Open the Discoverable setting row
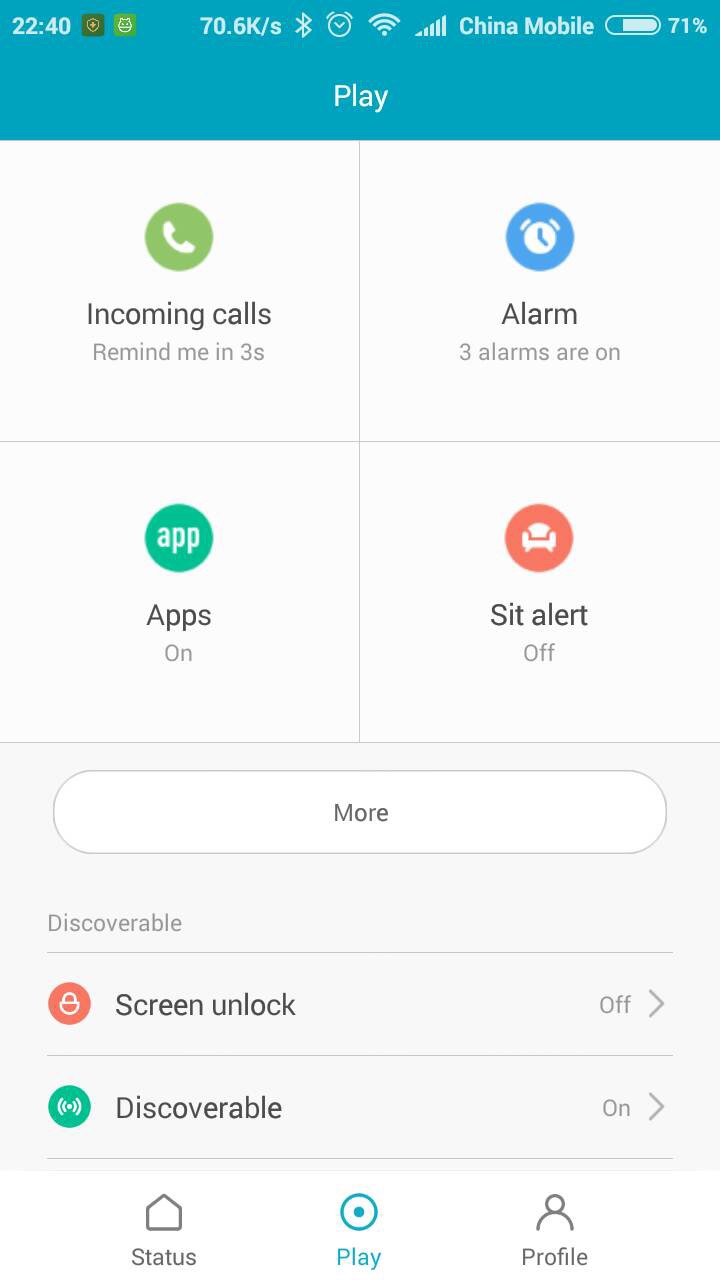The image size is (720, 1280). (x=360, y=1107)
